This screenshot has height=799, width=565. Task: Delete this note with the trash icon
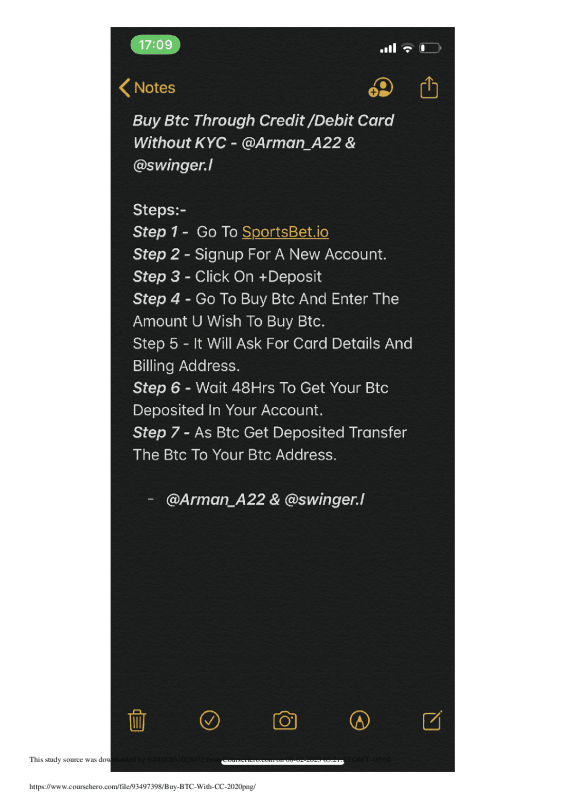[137, 721]
